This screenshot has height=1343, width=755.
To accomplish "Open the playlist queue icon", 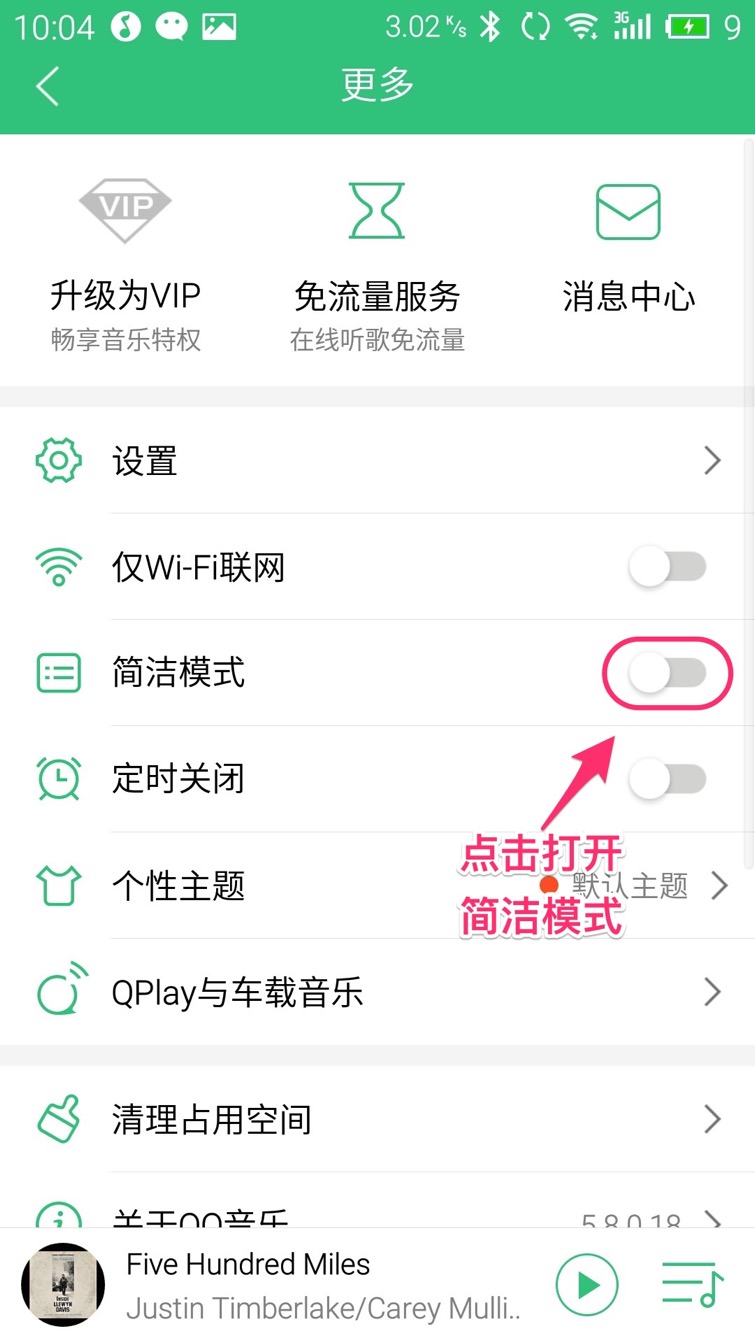I will point(692,1284).
